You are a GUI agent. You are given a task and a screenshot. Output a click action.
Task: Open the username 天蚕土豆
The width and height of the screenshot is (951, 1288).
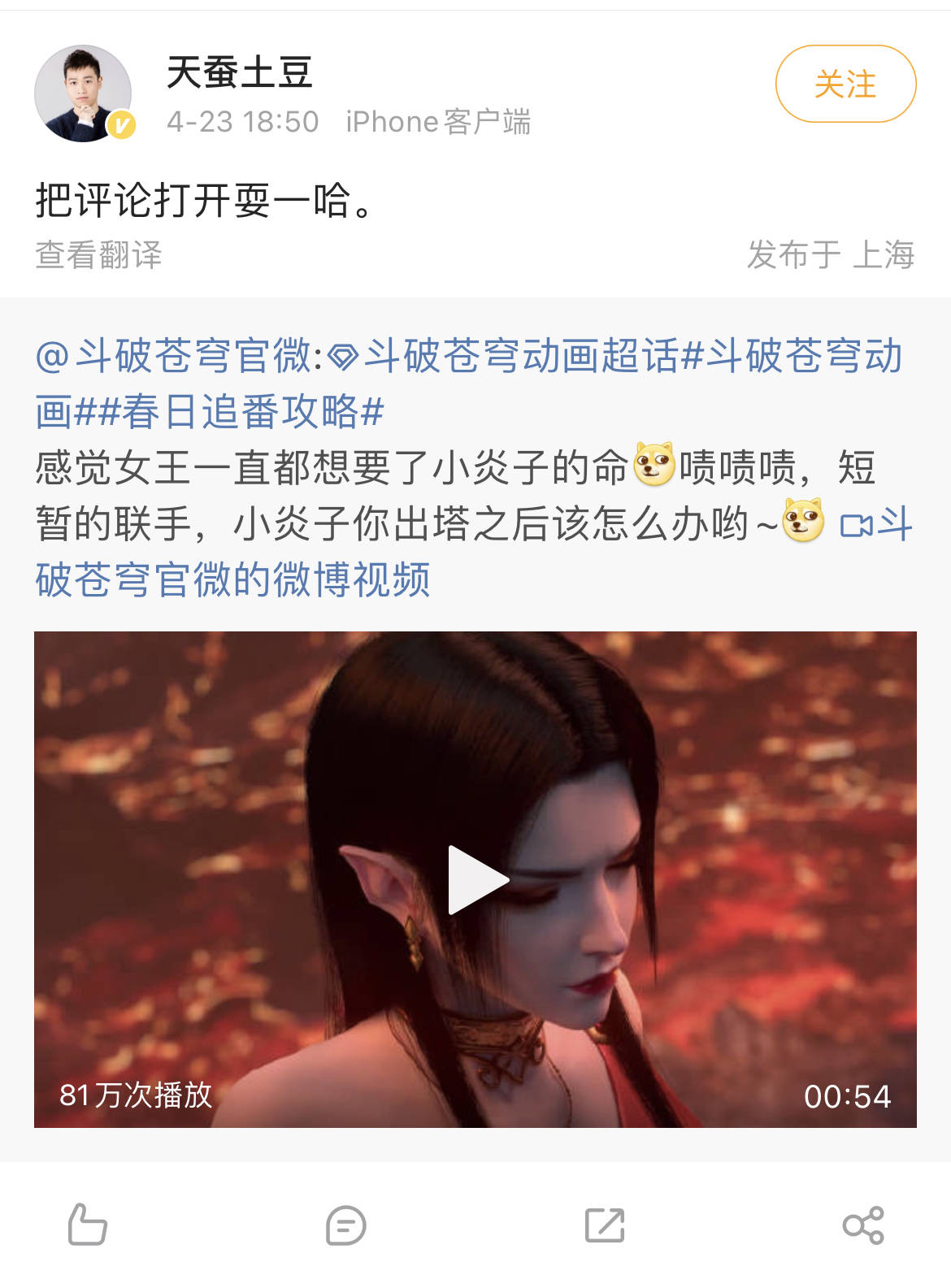(x=240, y=72)
